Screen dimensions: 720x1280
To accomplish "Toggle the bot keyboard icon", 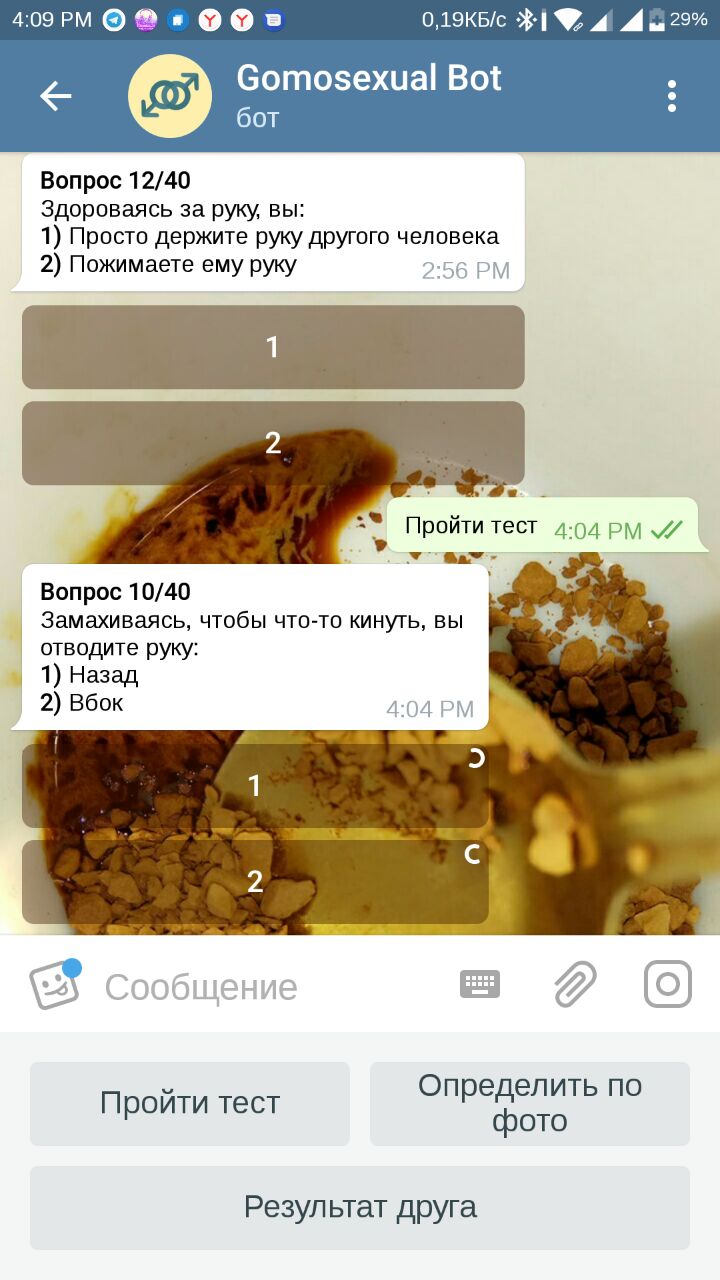I will tap(480, 985).
